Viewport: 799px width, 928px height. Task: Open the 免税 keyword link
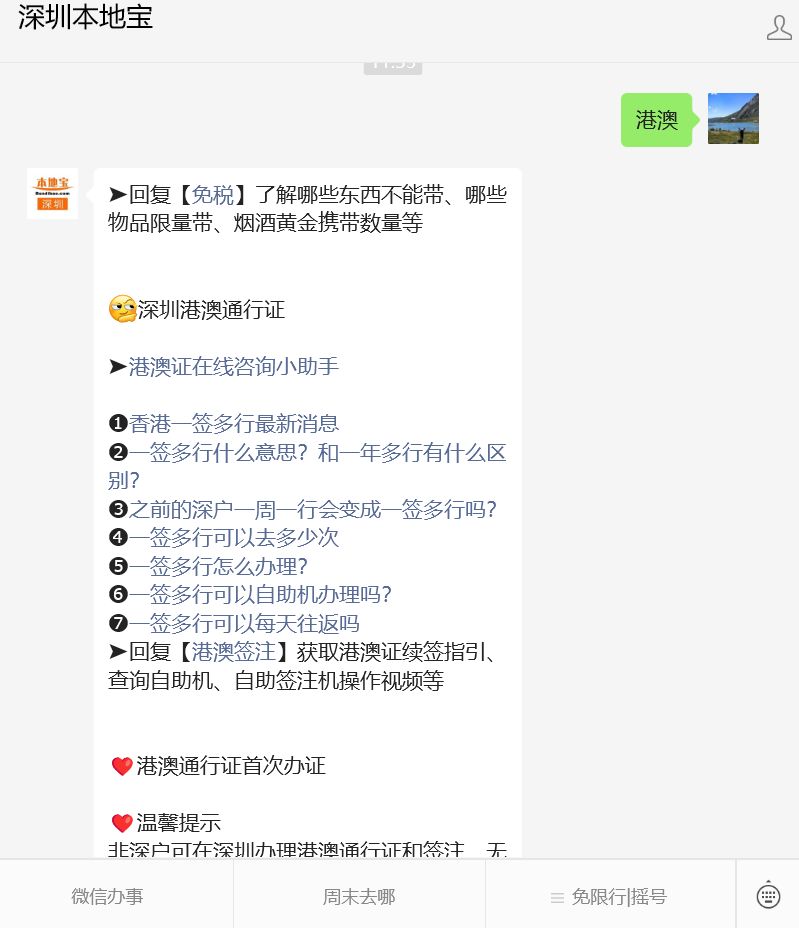tap(212, 195)
